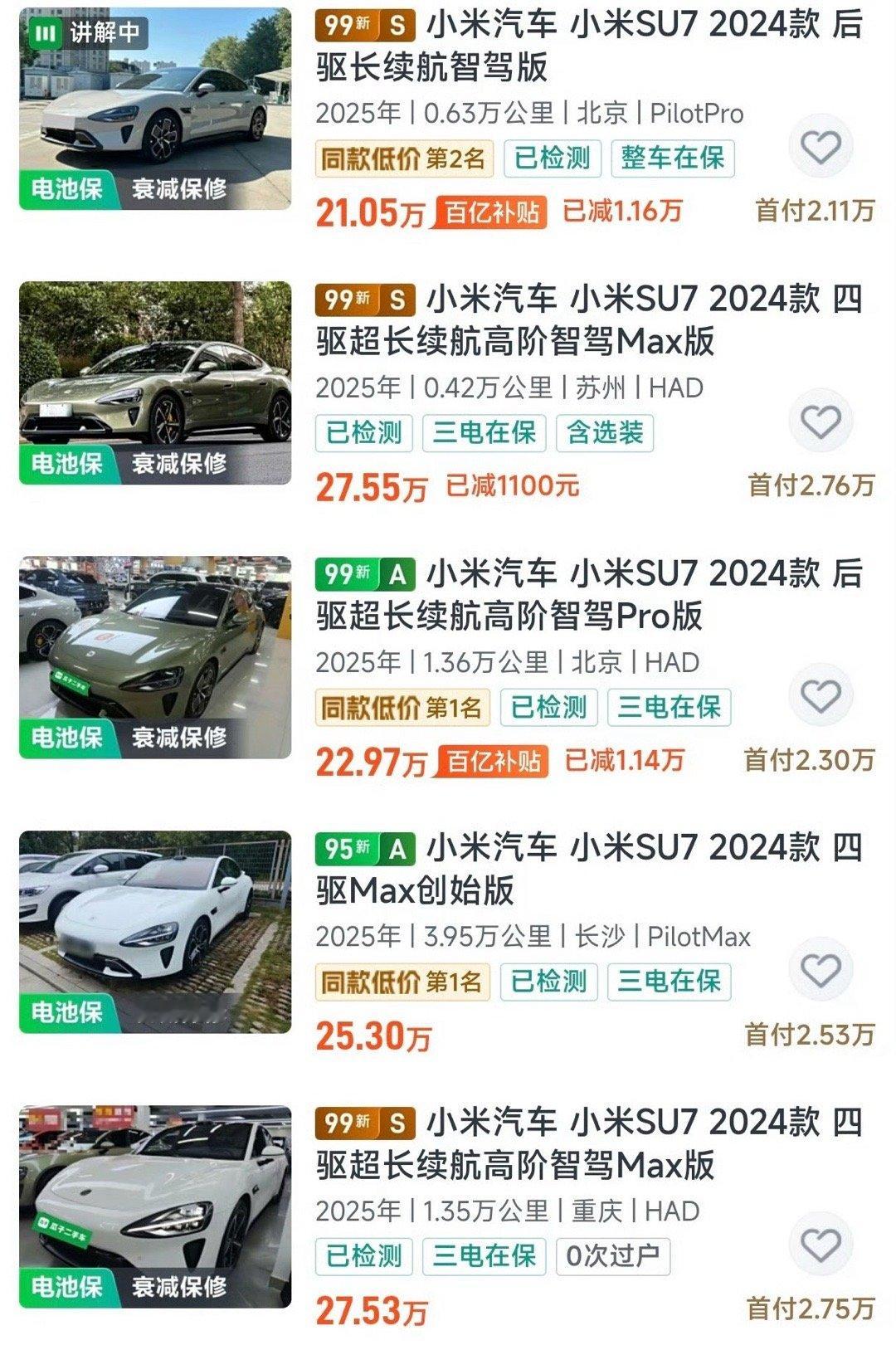The height and width of the screenshot is (1345, 896).
Task: Favorite the 21.05万 Beijing SU7 listing
Action: tap(821, 147)
